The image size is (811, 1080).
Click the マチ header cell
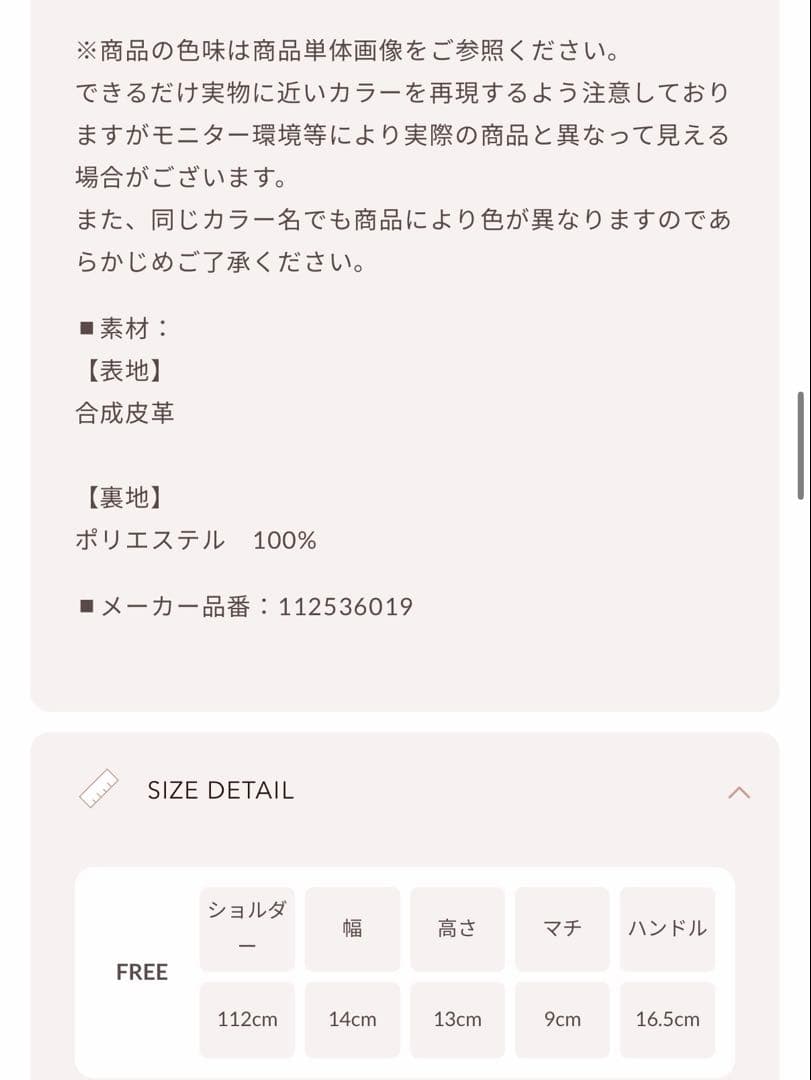click(562, 927)
